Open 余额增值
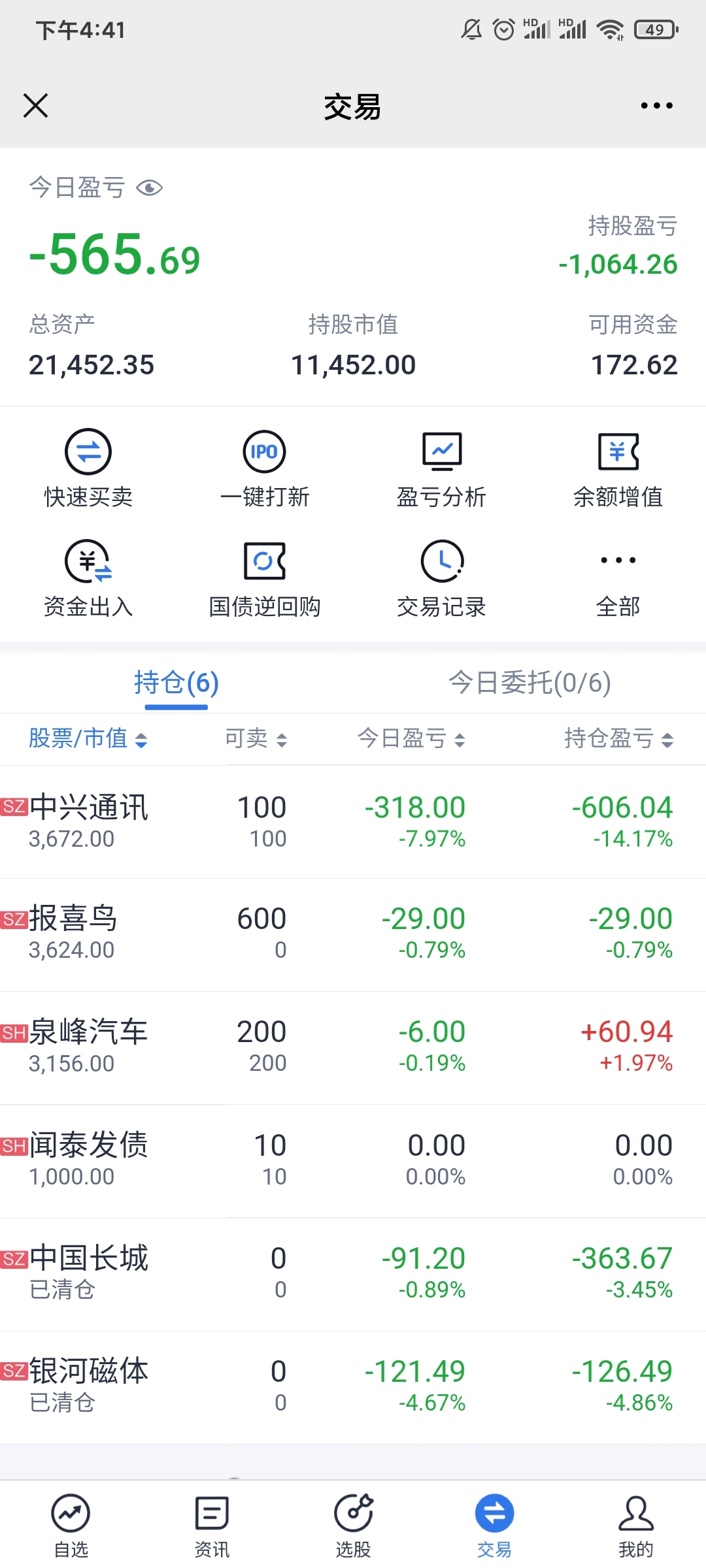Screen dimensions: 706x1568 click(618, 468)
